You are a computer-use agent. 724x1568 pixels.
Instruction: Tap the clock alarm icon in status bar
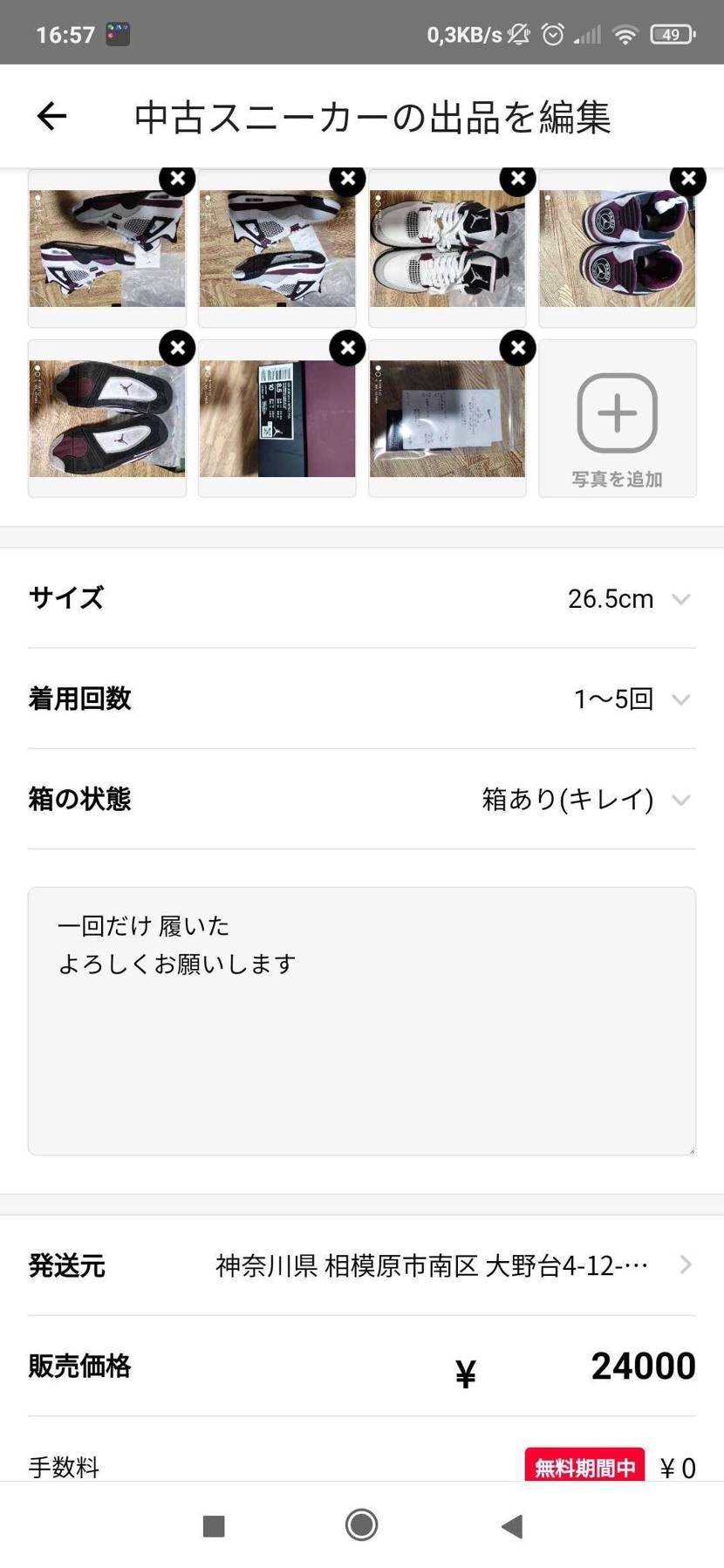552,31
